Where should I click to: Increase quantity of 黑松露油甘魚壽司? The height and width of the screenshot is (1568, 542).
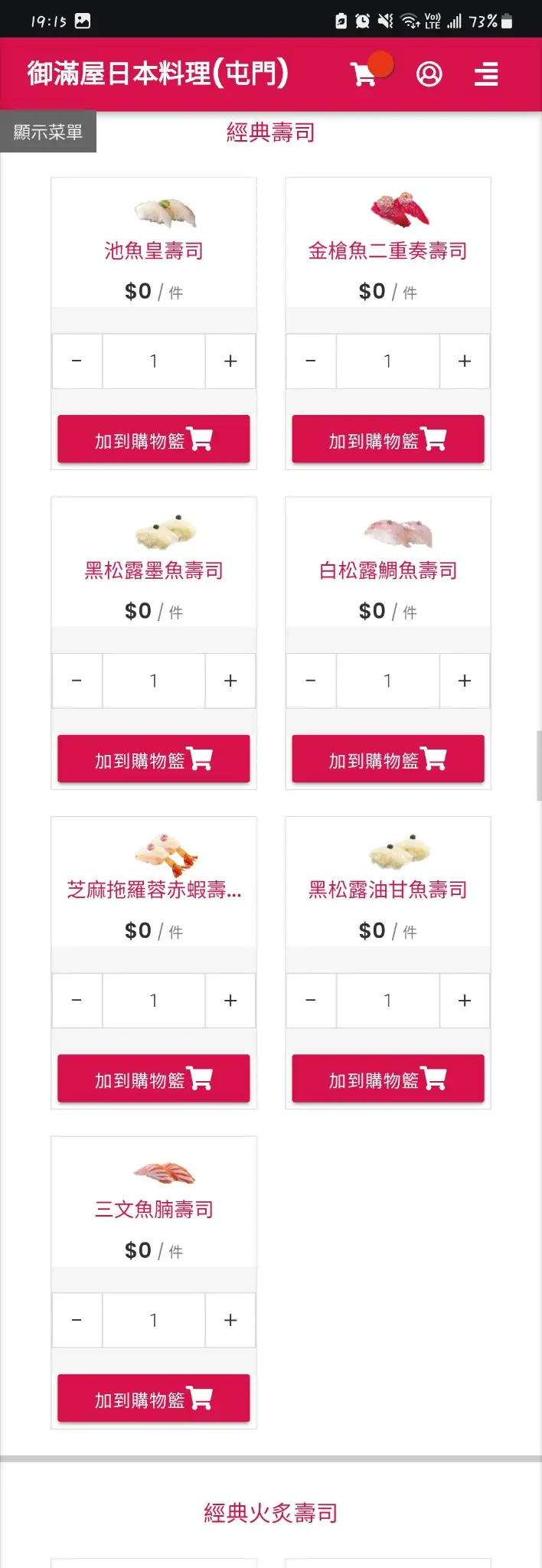465,1001
